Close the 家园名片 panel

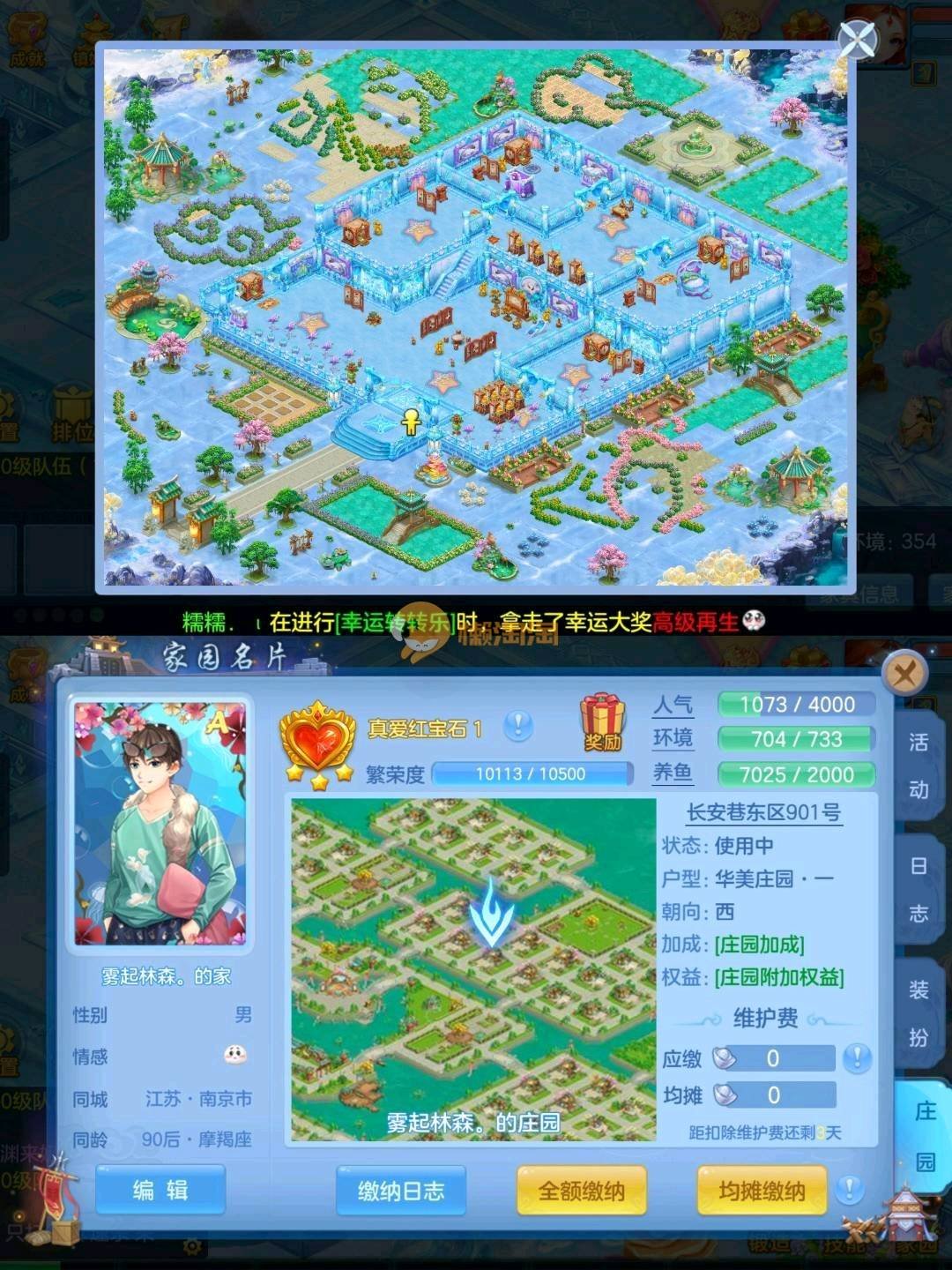click(x=904, y=676)
